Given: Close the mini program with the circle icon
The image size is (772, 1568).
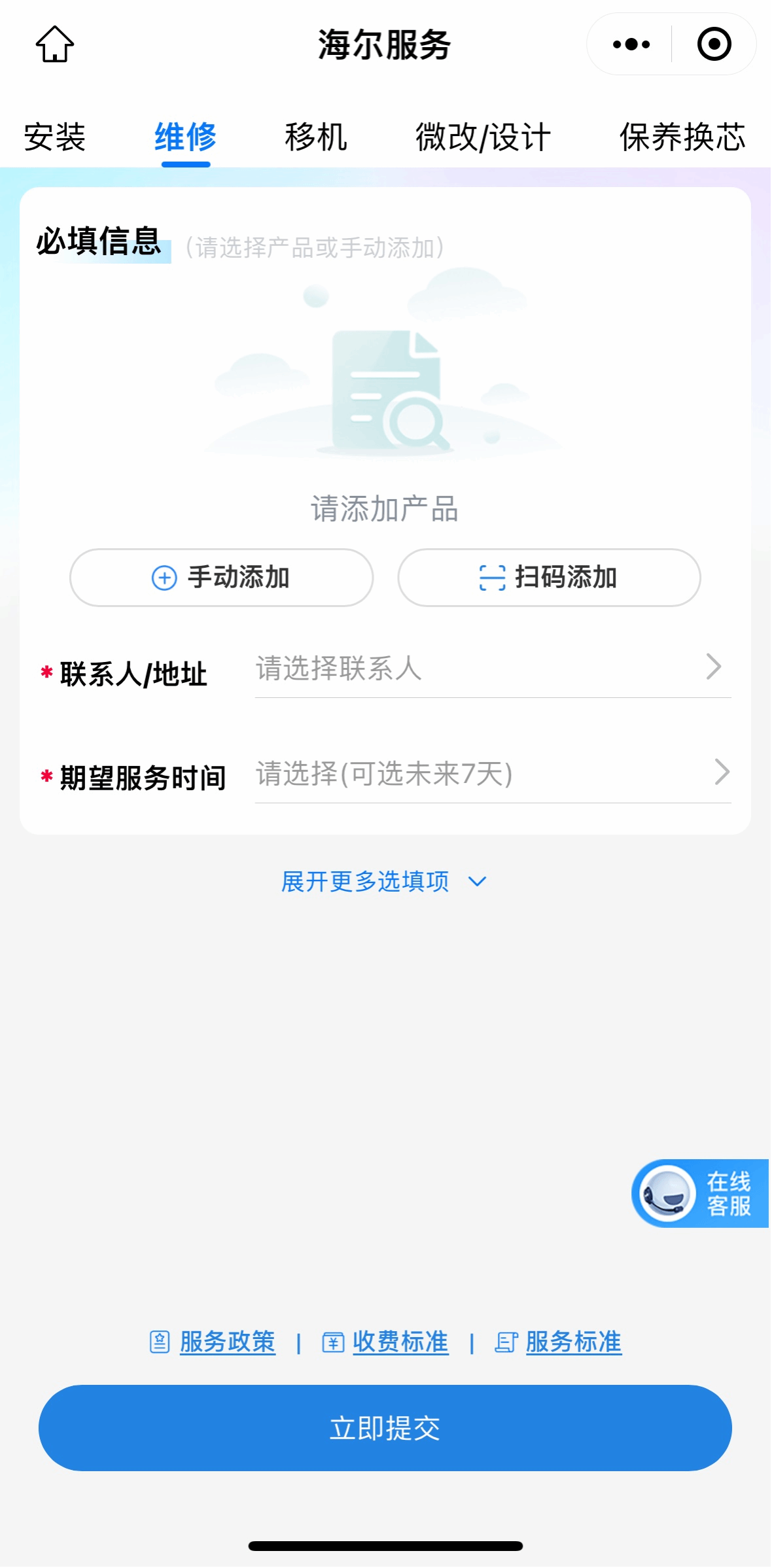Looking at the screenshot, I should click(714, 44).
